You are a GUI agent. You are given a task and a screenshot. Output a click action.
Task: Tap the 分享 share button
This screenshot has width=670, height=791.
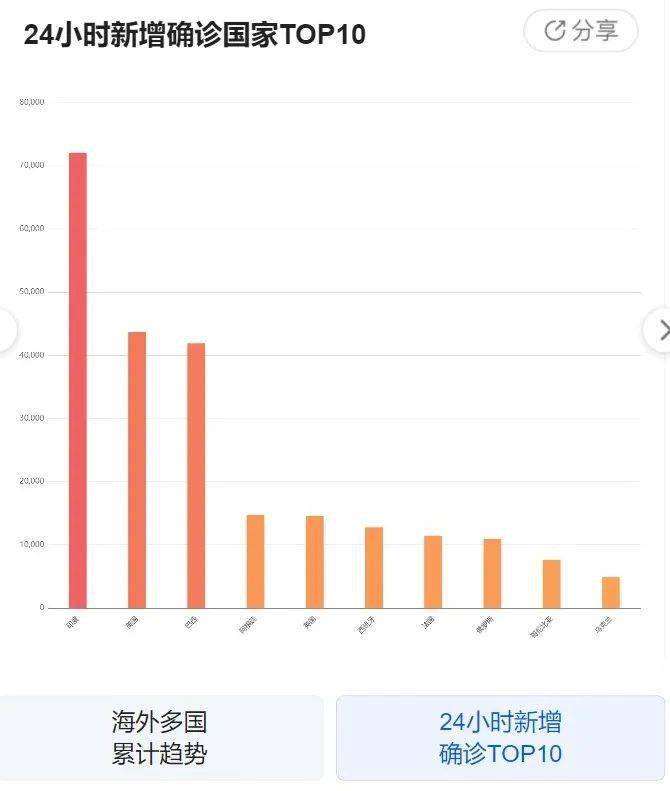pos(581,31)
